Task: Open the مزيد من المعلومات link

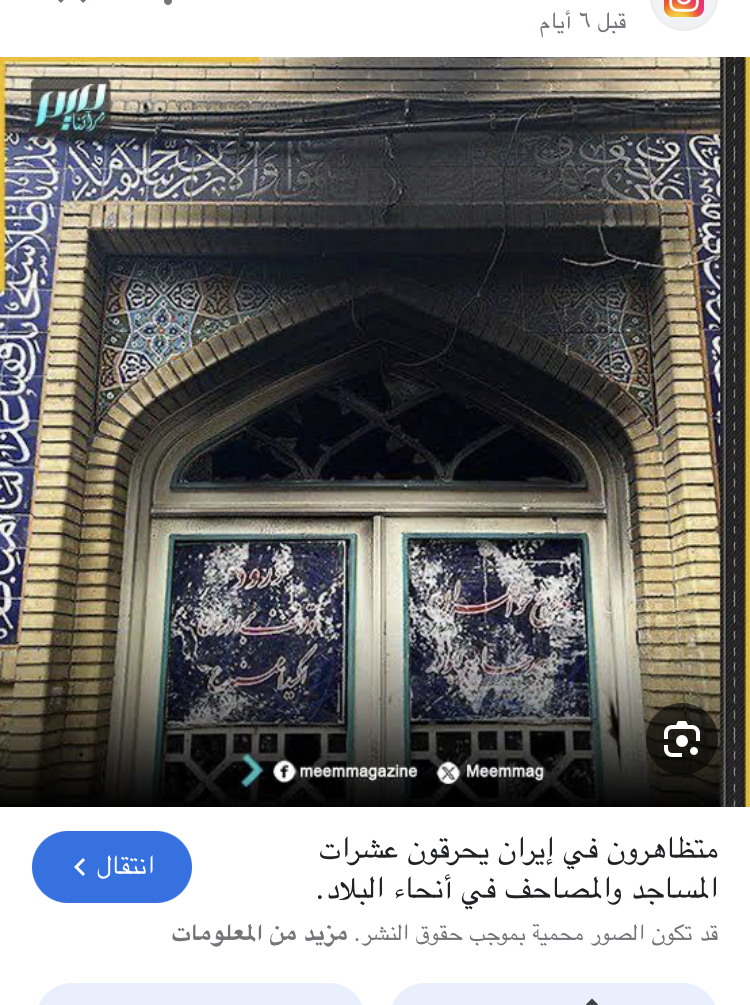Action: pyautogui.click(x=259, y=934)
